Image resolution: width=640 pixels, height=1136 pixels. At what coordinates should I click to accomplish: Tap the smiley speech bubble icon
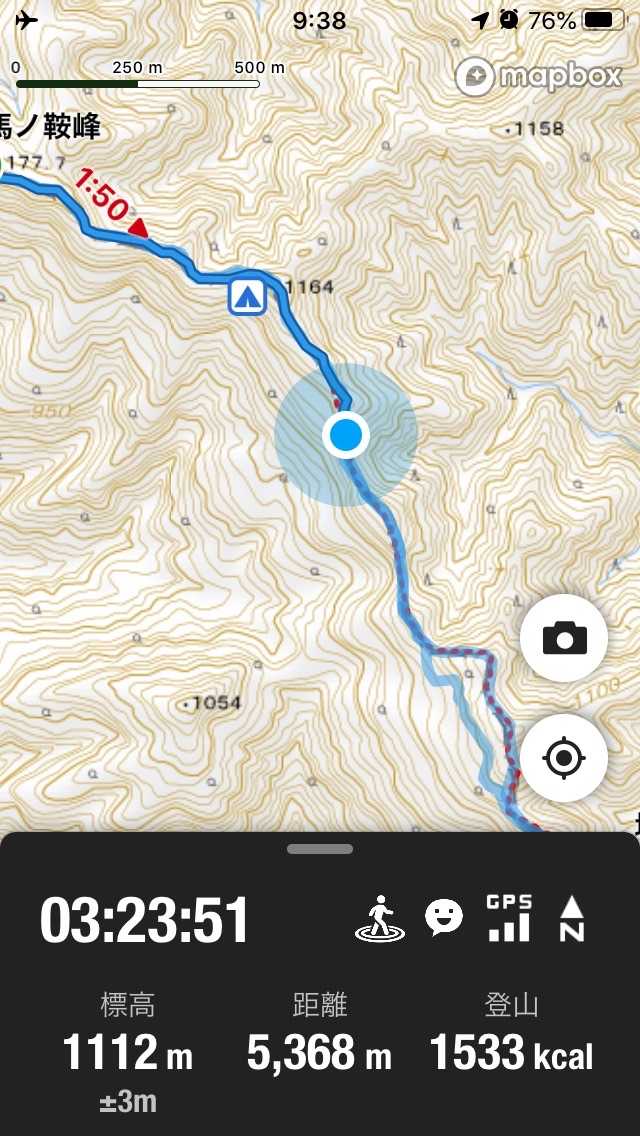pos(443,917)
